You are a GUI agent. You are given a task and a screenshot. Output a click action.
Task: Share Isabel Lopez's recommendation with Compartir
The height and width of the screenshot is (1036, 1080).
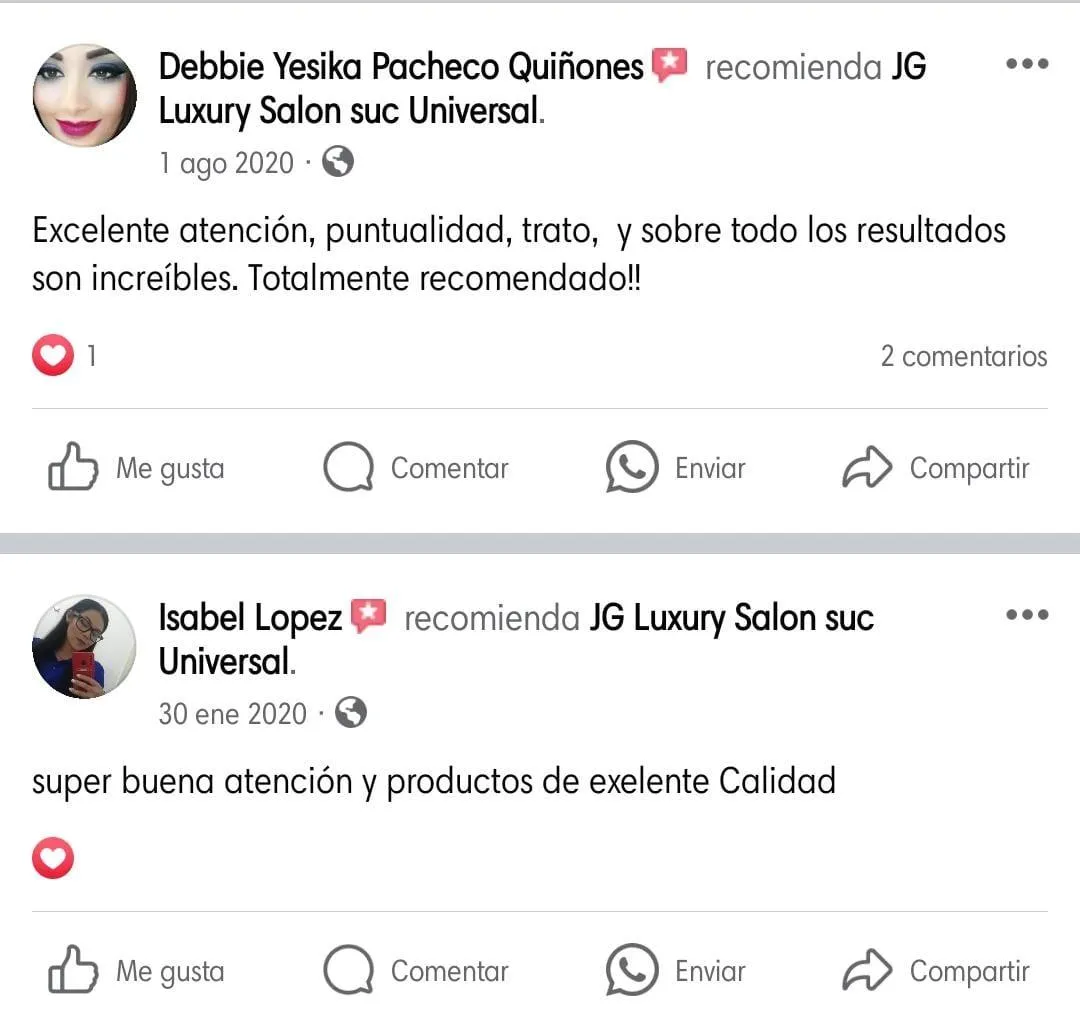point(936,971)
